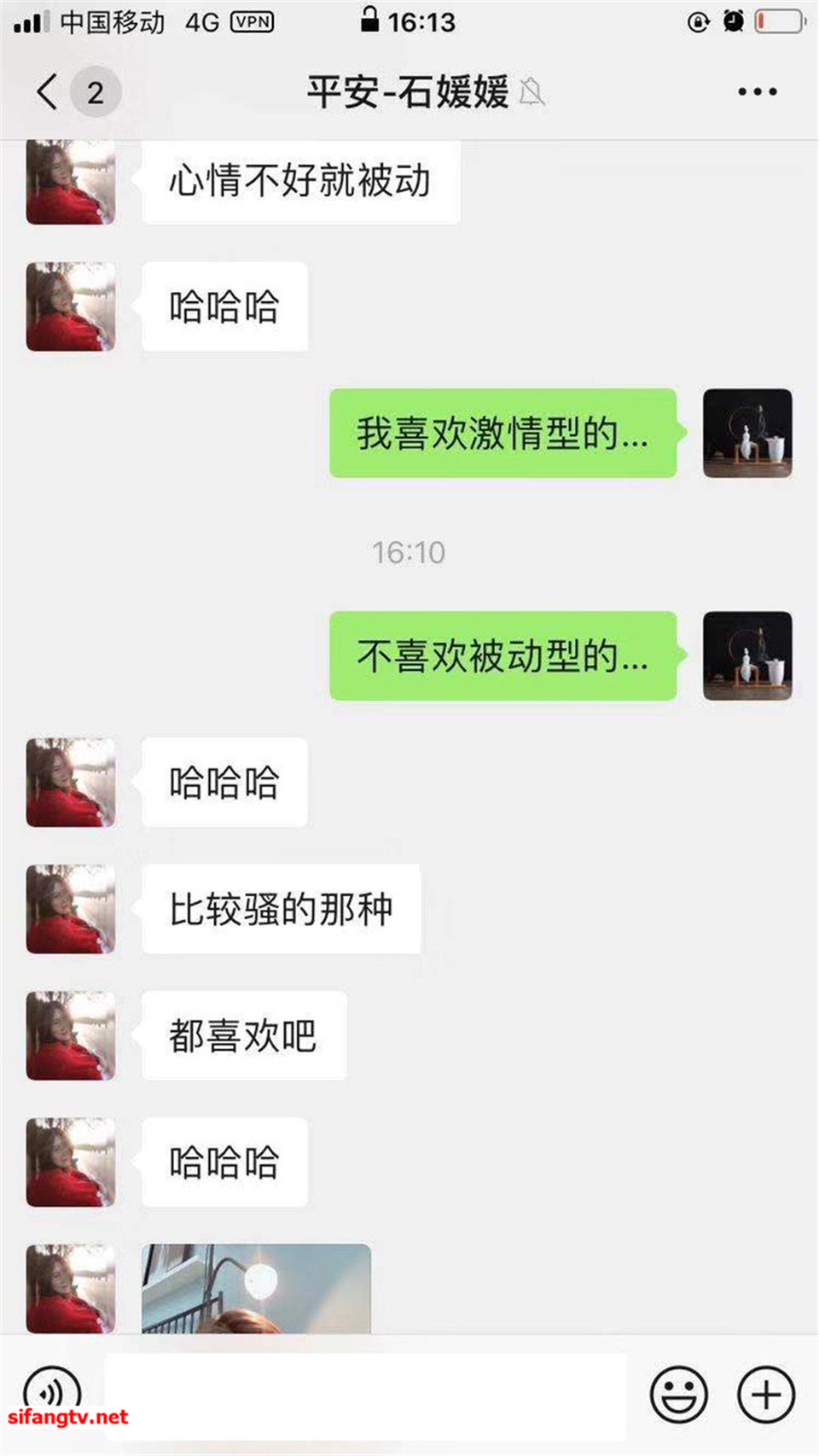Open my own avatar beside 我喜欢激情型的
This screenshot has width=819, height=1456.
coord(747,434)
